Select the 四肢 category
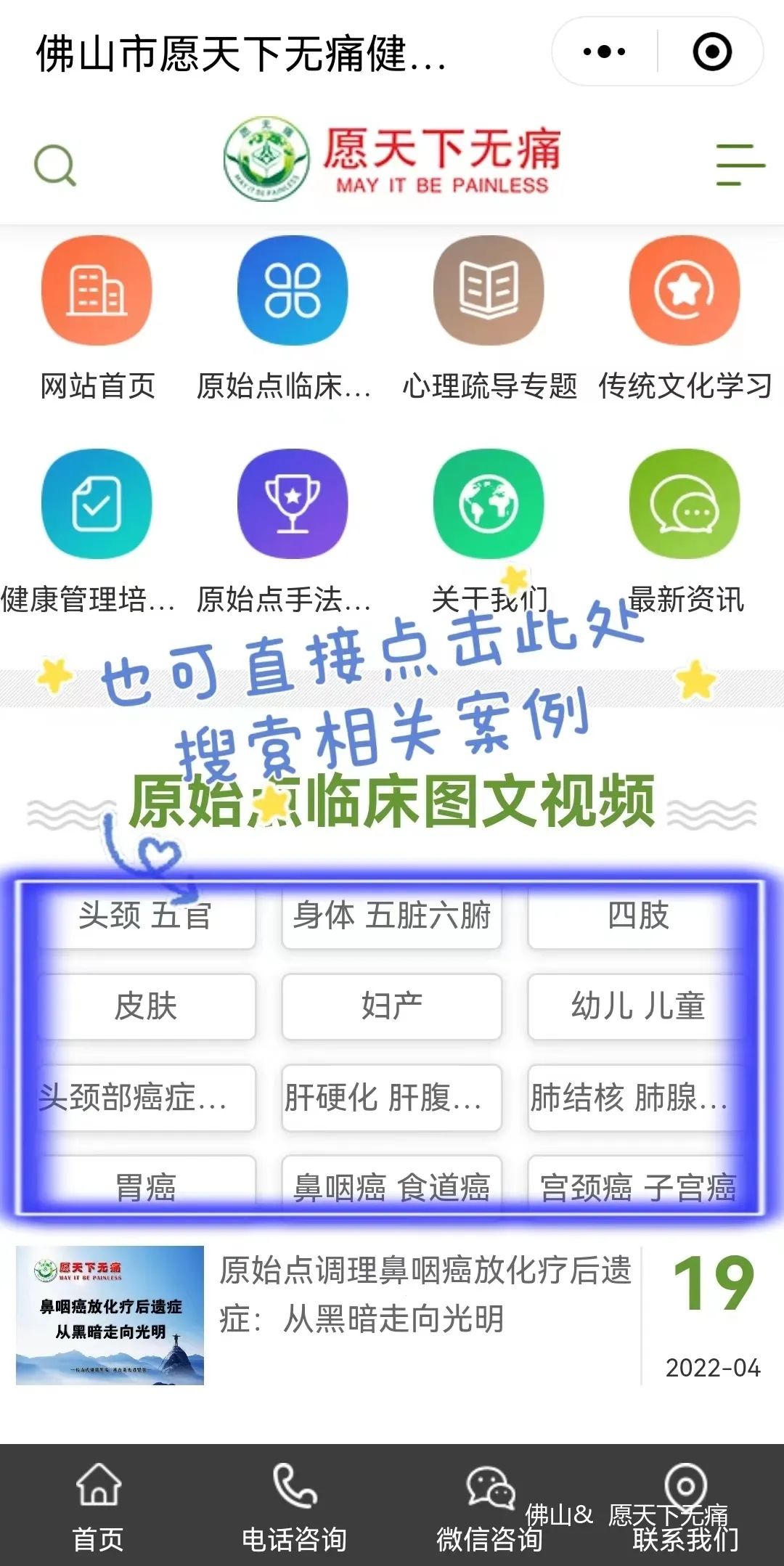Image resolution: width=784 pixels, height=1566 pixels. point(637,916)
